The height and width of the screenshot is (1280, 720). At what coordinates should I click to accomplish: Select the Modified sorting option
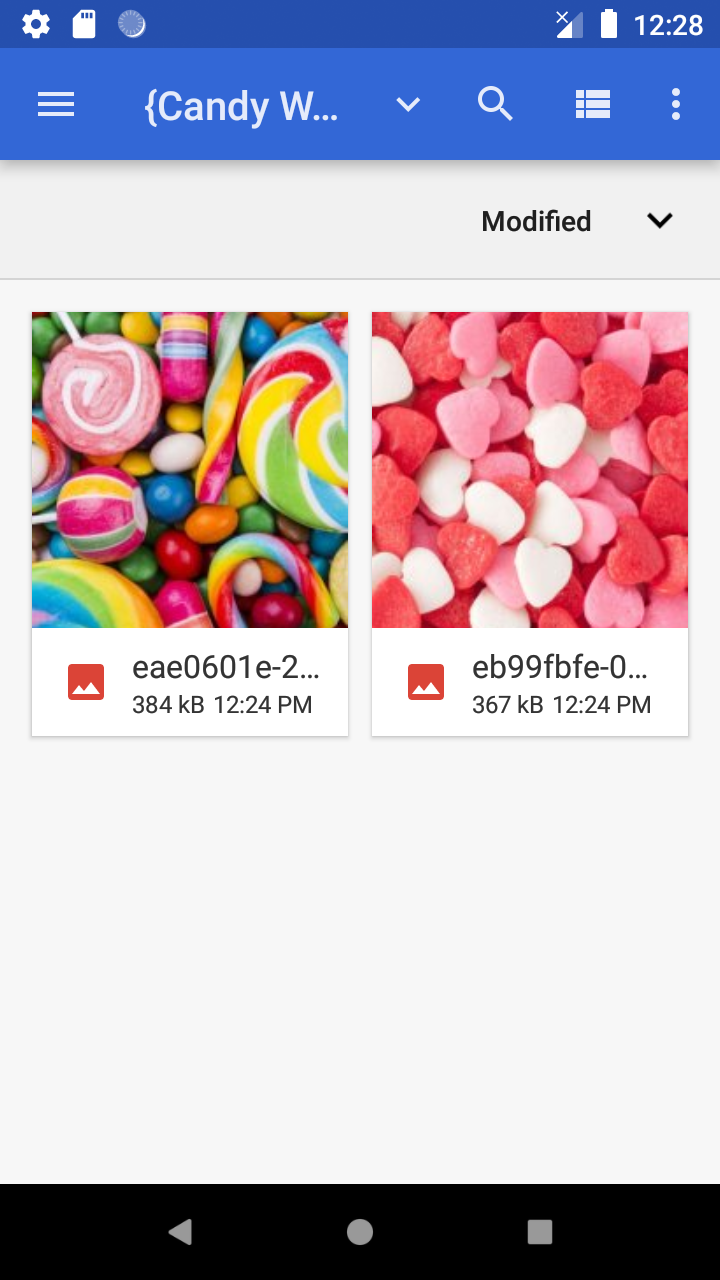coord(536,220)
